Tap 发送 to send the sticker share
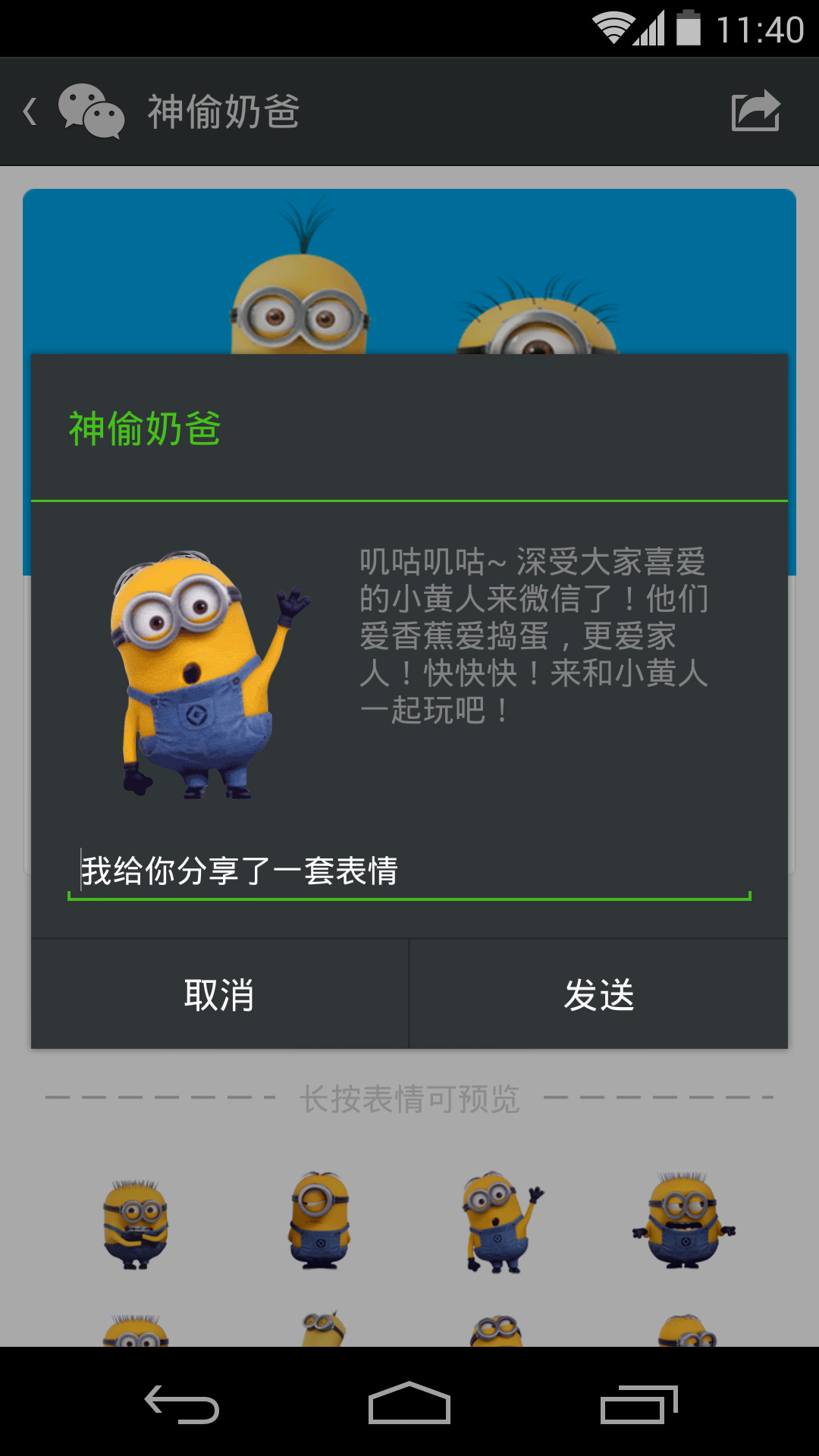The width and height of the screenshot is (819, 1456). [x=599, y=994]
